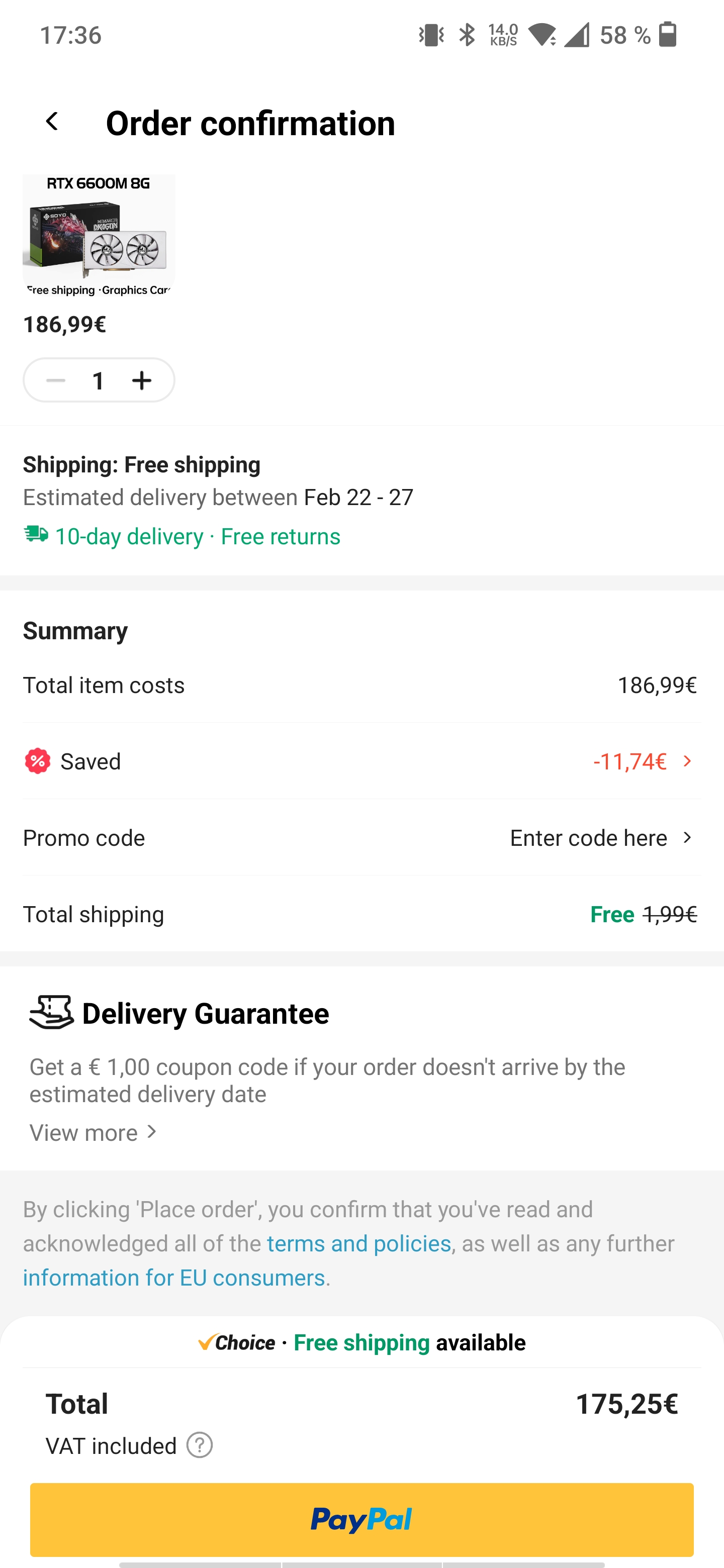Enter a promo code

point(602,838)
